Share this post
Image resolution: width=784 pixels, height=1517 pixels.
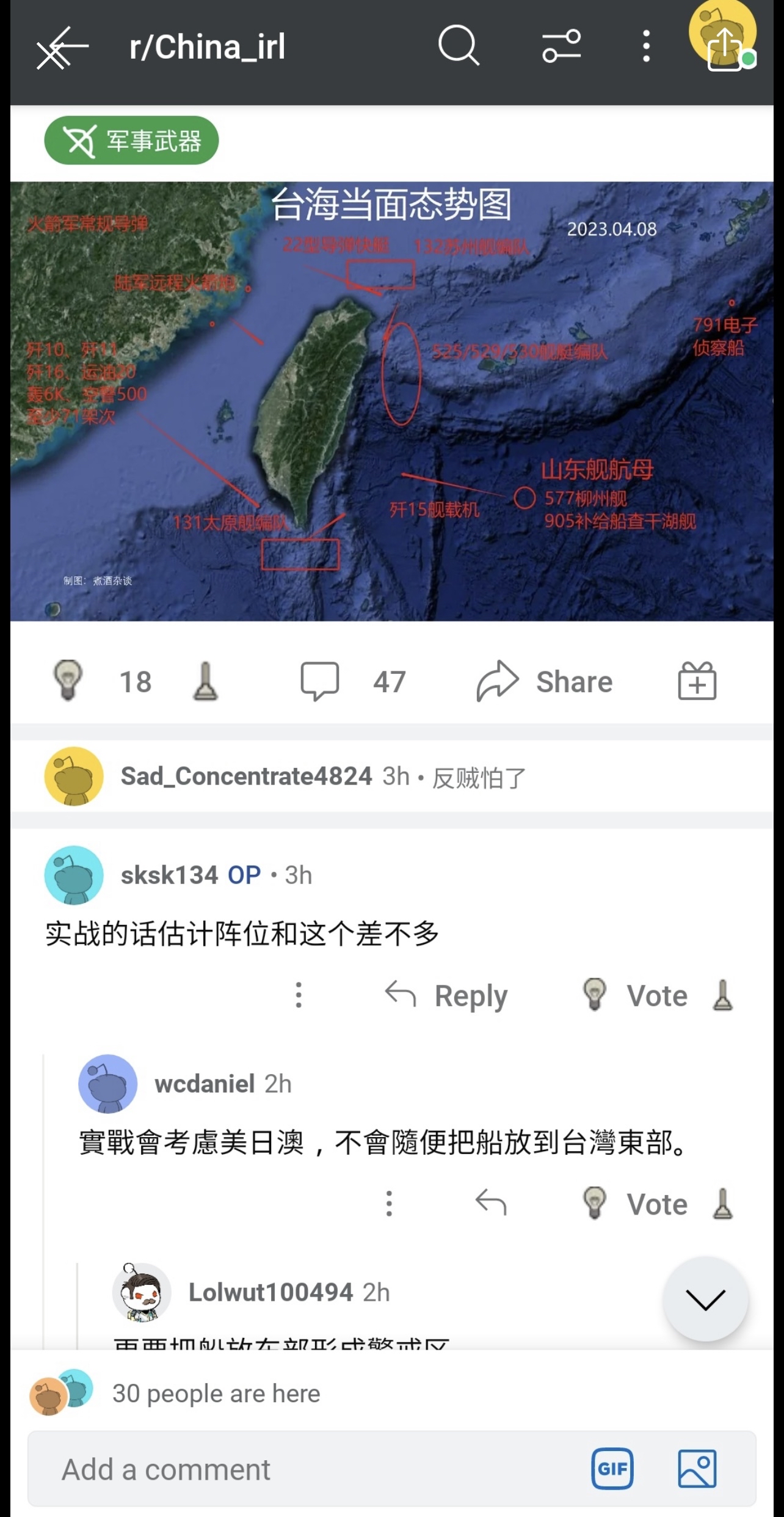545,681
